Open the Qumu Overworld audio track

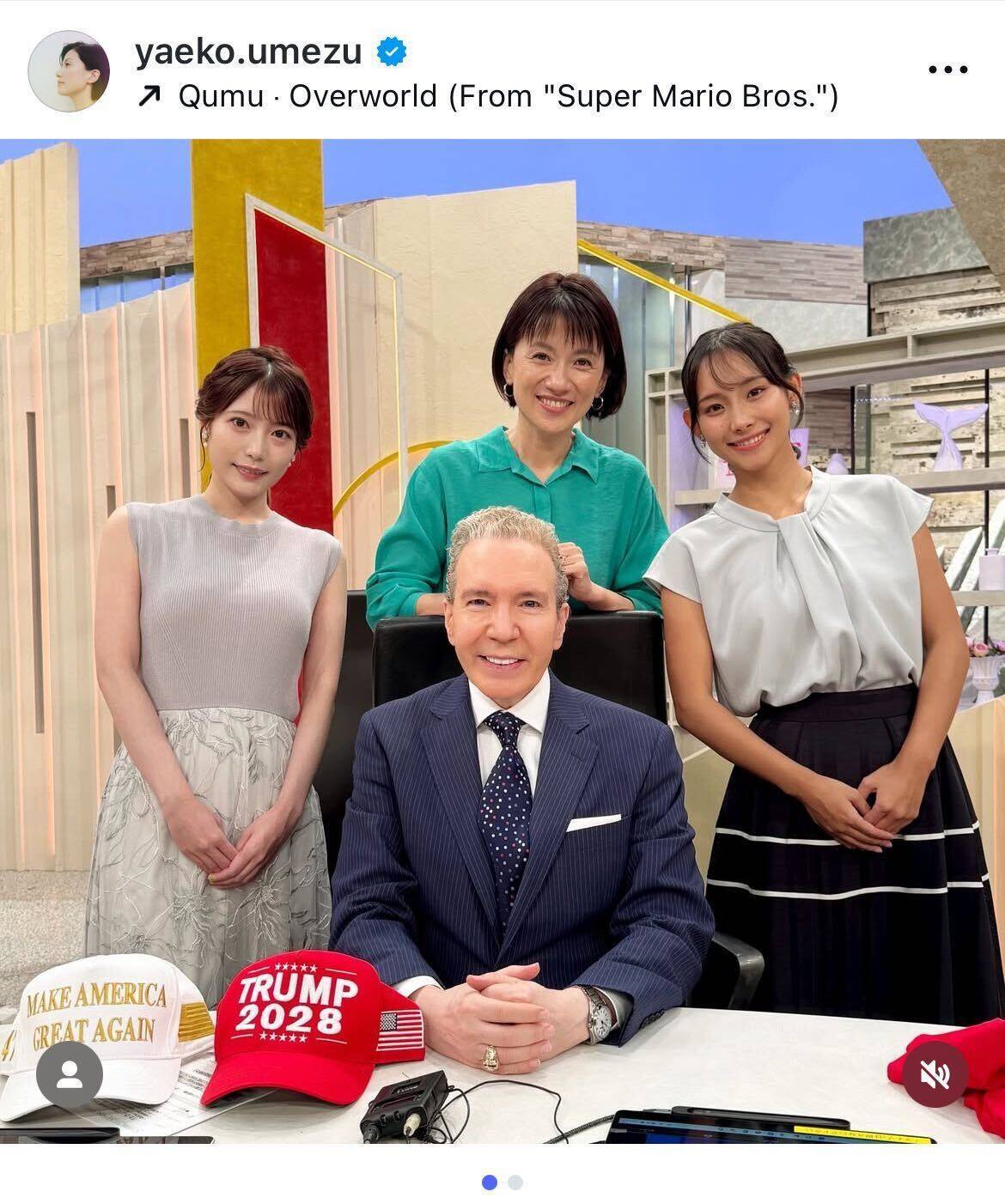[x=507, y=96]
